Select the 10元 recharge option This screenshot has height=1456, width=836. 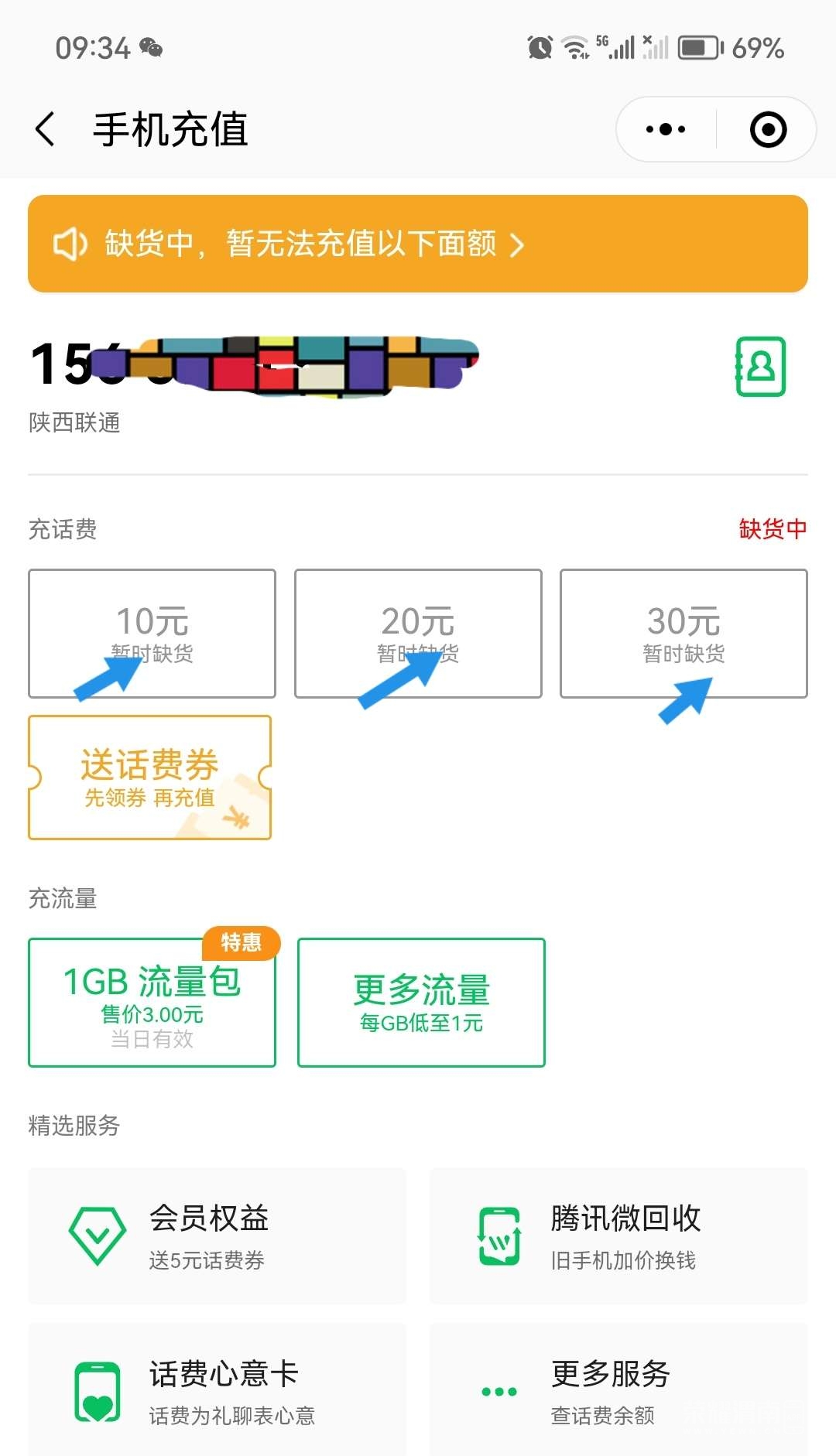[x=152, y=634]
